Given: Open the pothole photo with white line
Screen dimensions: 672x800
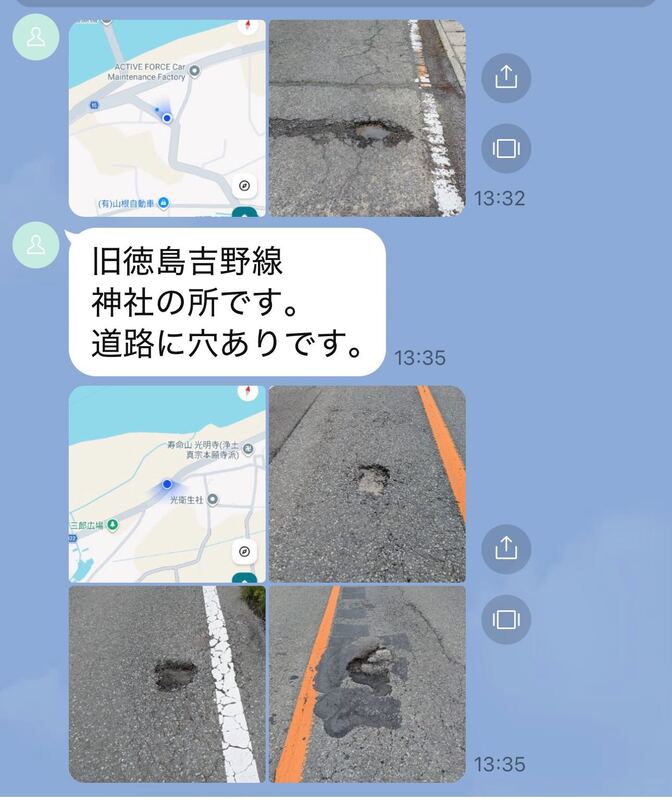Looking at the screenshot, I should (x=166, y=684).
